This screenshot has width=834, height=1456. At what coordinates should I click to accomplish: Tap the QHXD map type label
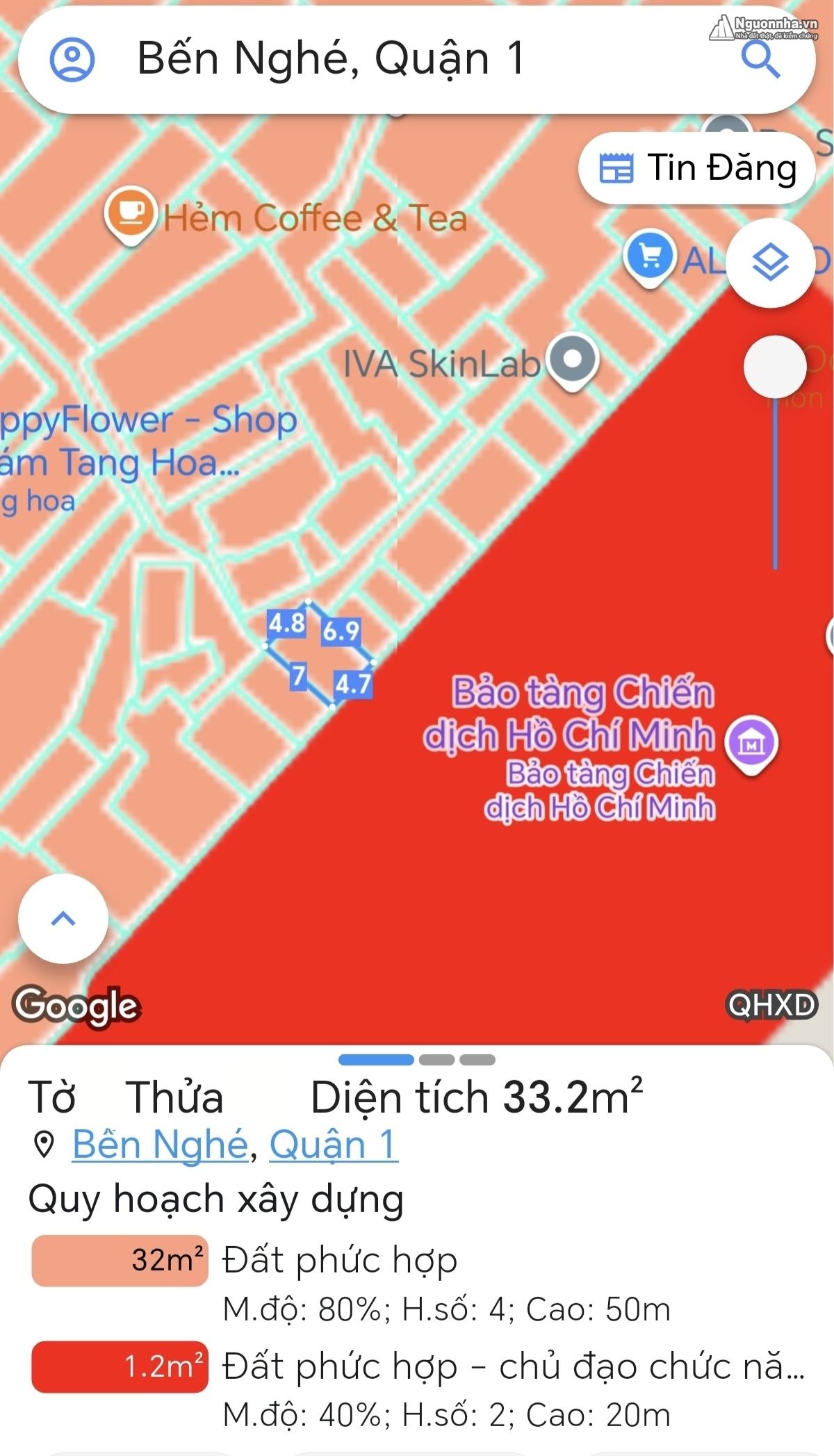[x=771, y=1005]
